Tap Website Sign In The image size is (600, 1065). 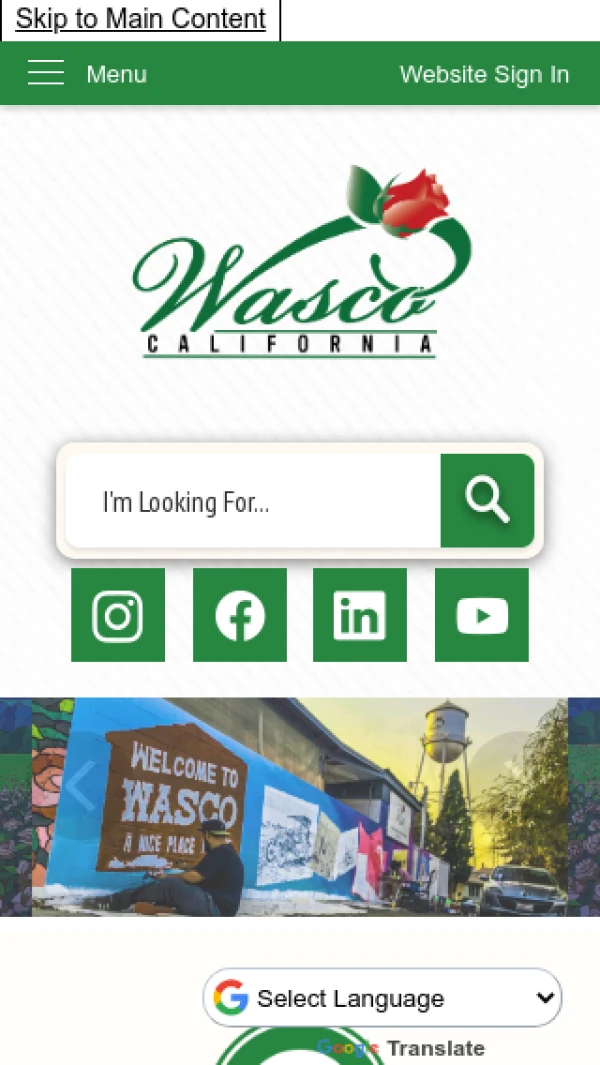(484, 74)
